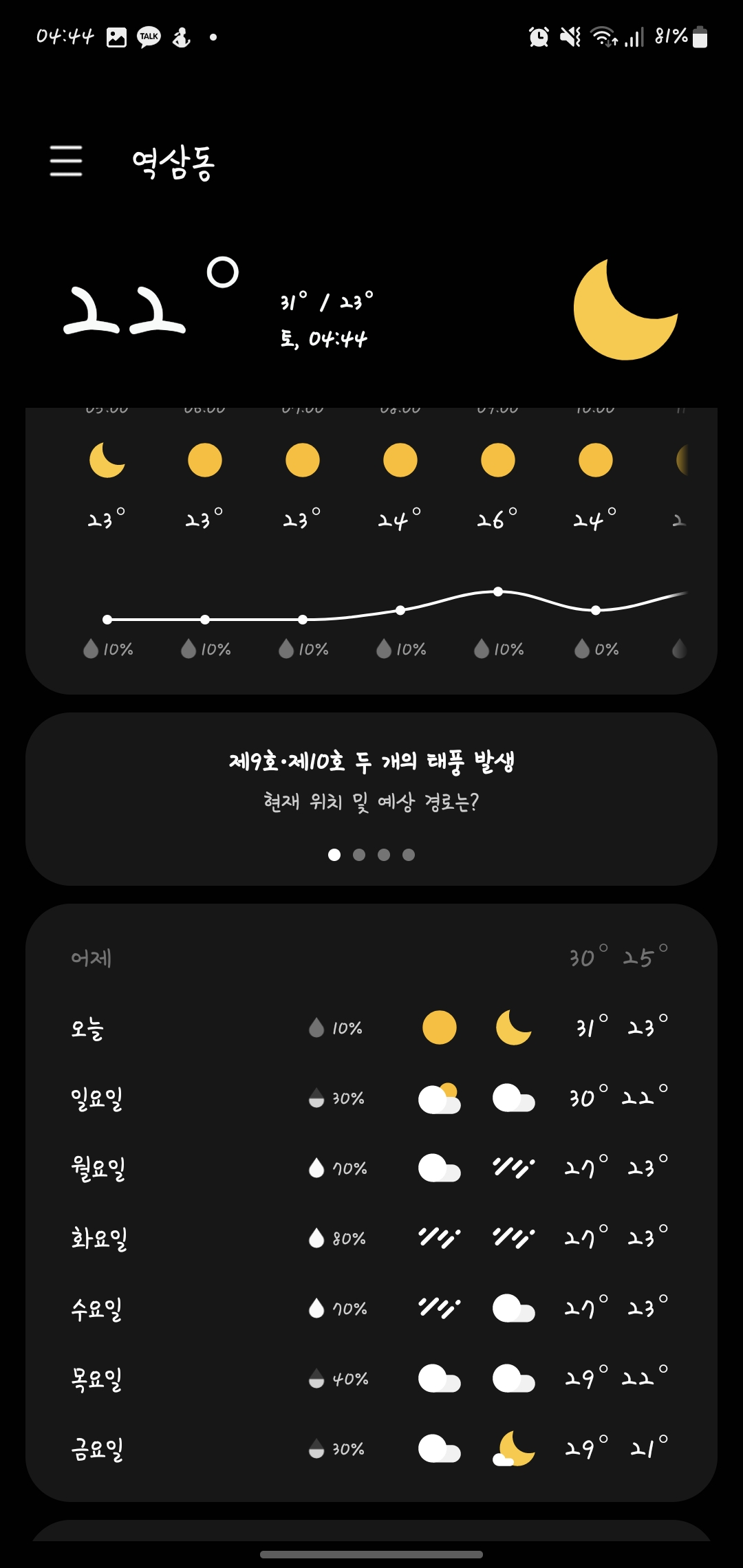Tap the crescent moon current weather icon
The width and height of the screenshot is (743, 1568).
tap(625, 309)
